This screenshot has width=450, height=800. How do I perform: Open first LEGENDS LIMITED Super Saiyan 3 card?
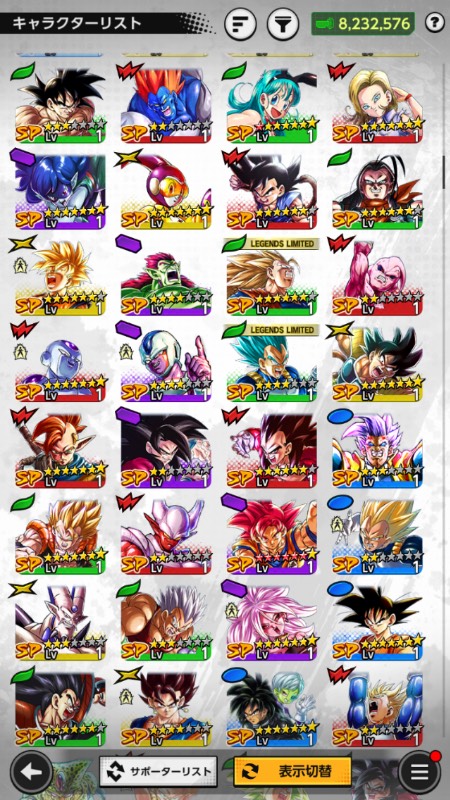[271, 278]
